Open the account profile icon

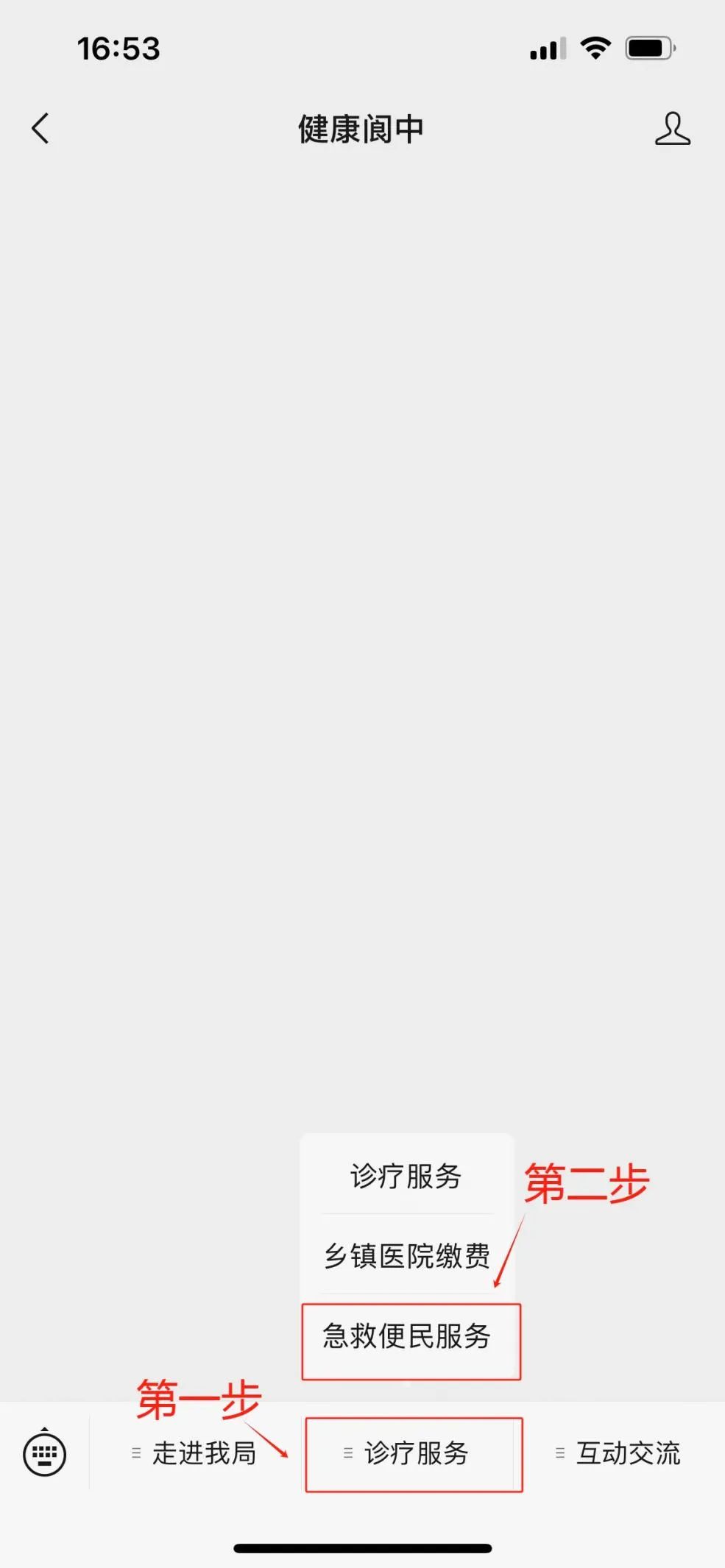coord(672,129)
